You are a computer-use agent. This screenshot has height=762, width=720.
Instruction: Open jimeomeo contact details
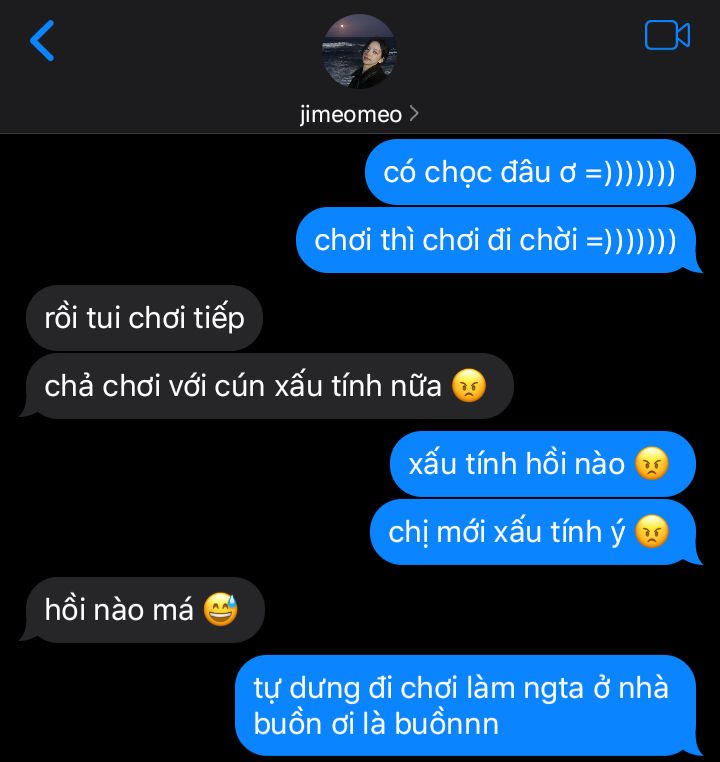(359, 114)
